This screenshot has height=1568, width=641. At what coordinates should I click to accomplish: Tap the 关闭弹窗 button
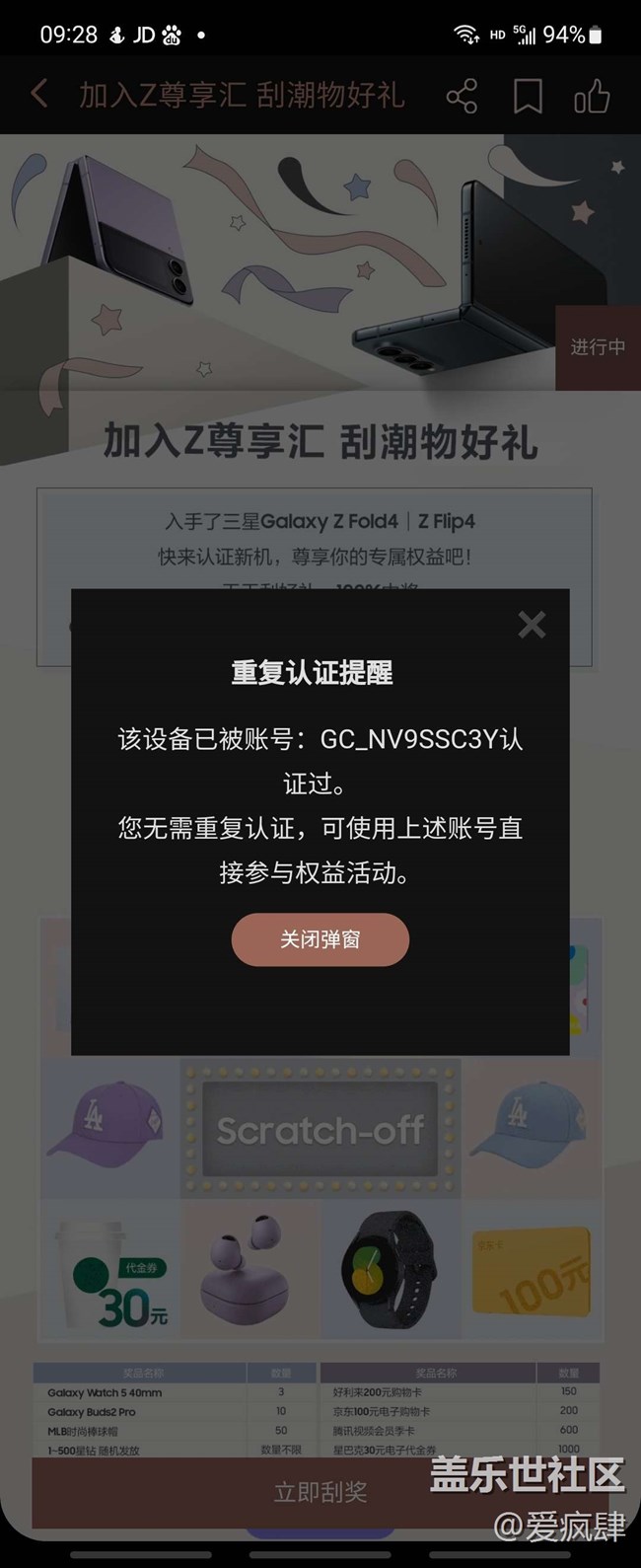click(x=320, y=939)
